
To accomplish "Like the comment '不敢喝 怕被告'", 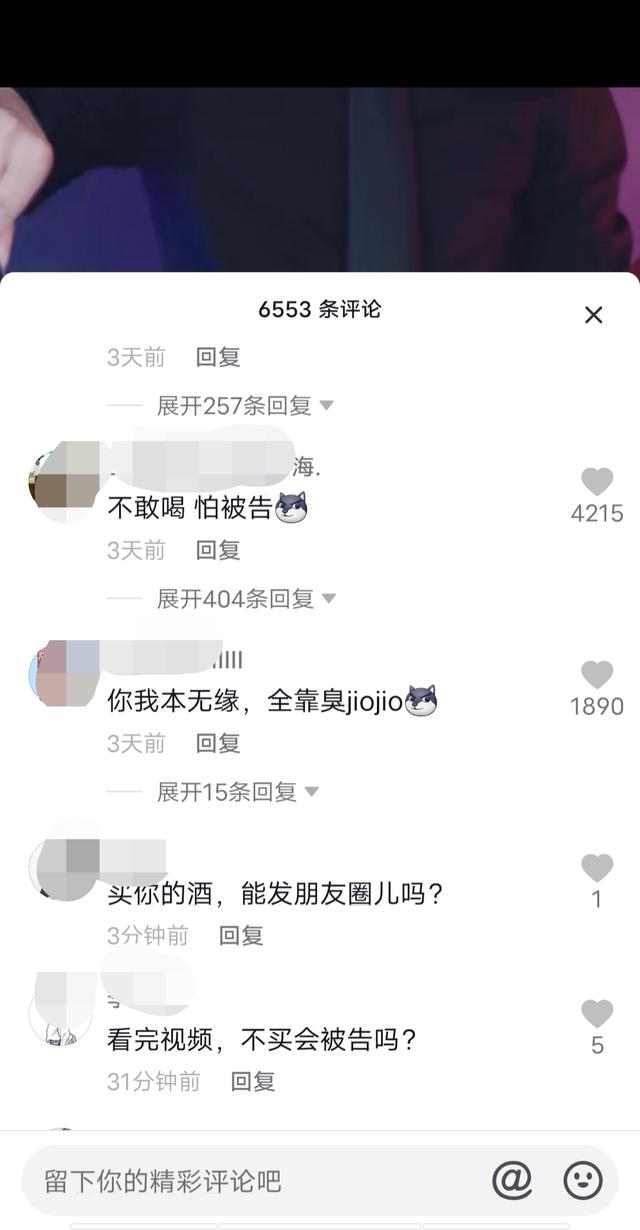I will coord(597,483).
